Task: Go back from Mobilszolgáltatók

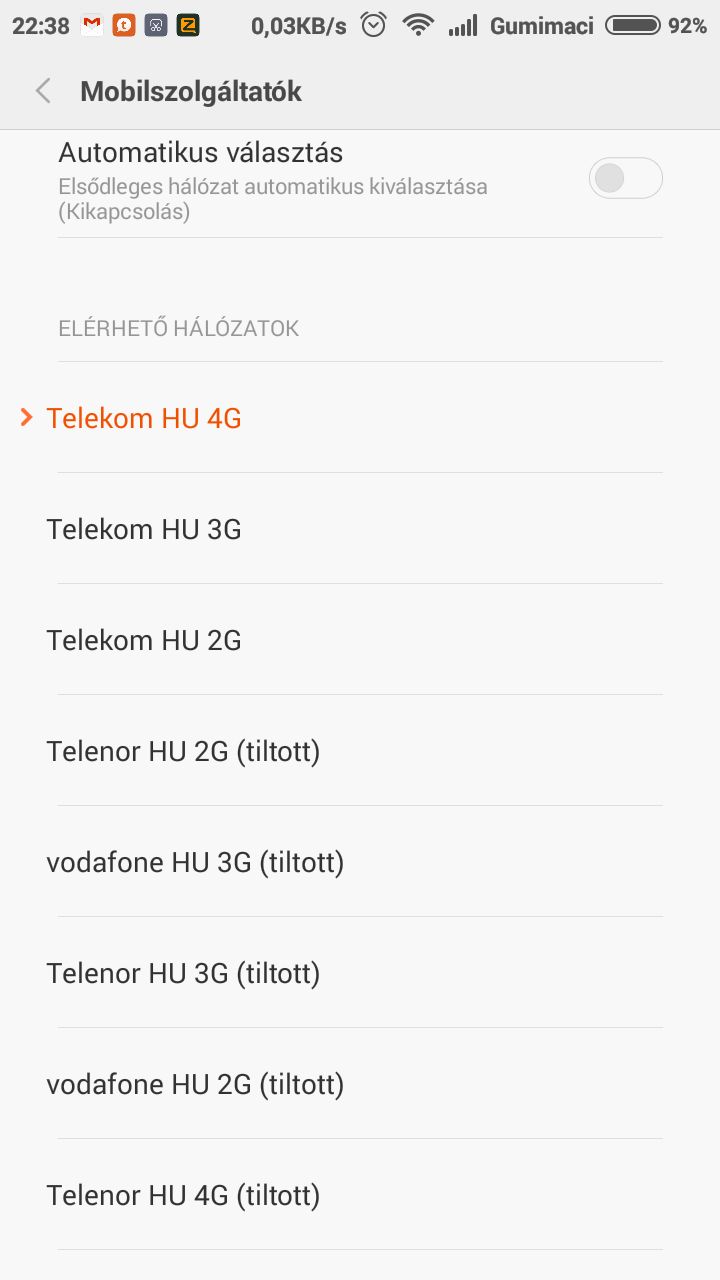Action: pos(43,92)
